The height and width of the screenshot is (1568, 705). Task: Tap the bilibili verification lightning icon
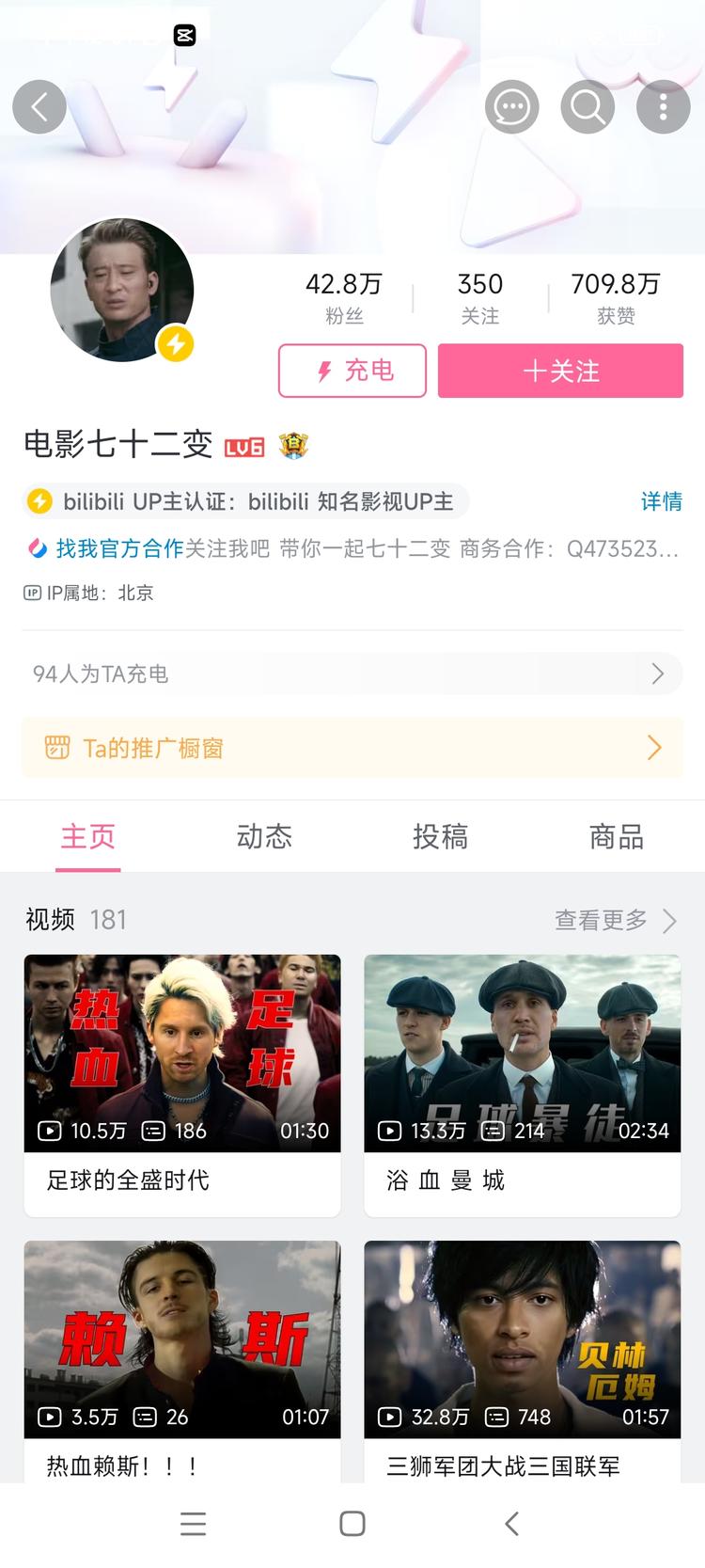click(x=39, y=501)
